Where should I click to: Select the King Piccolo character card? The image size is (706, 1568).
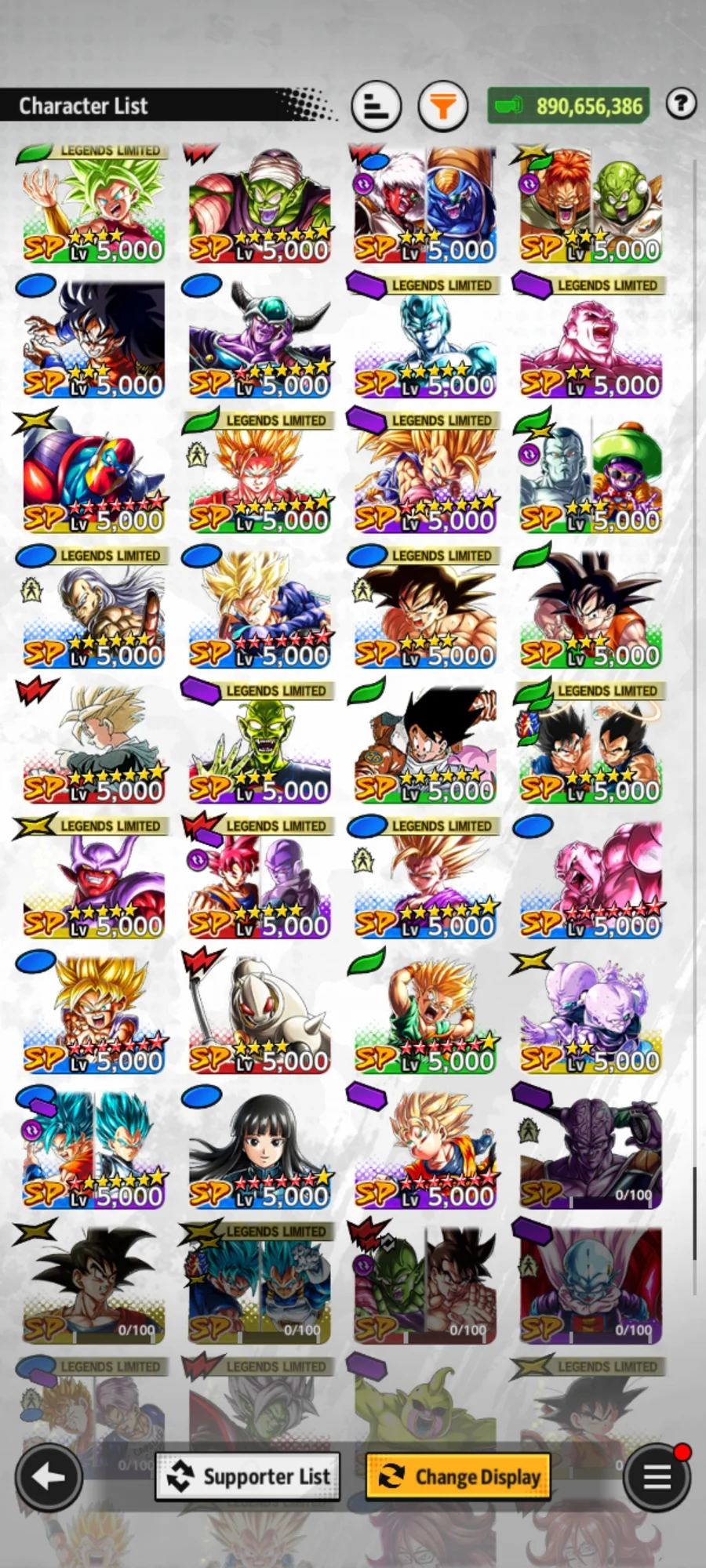tap(260, 205)
